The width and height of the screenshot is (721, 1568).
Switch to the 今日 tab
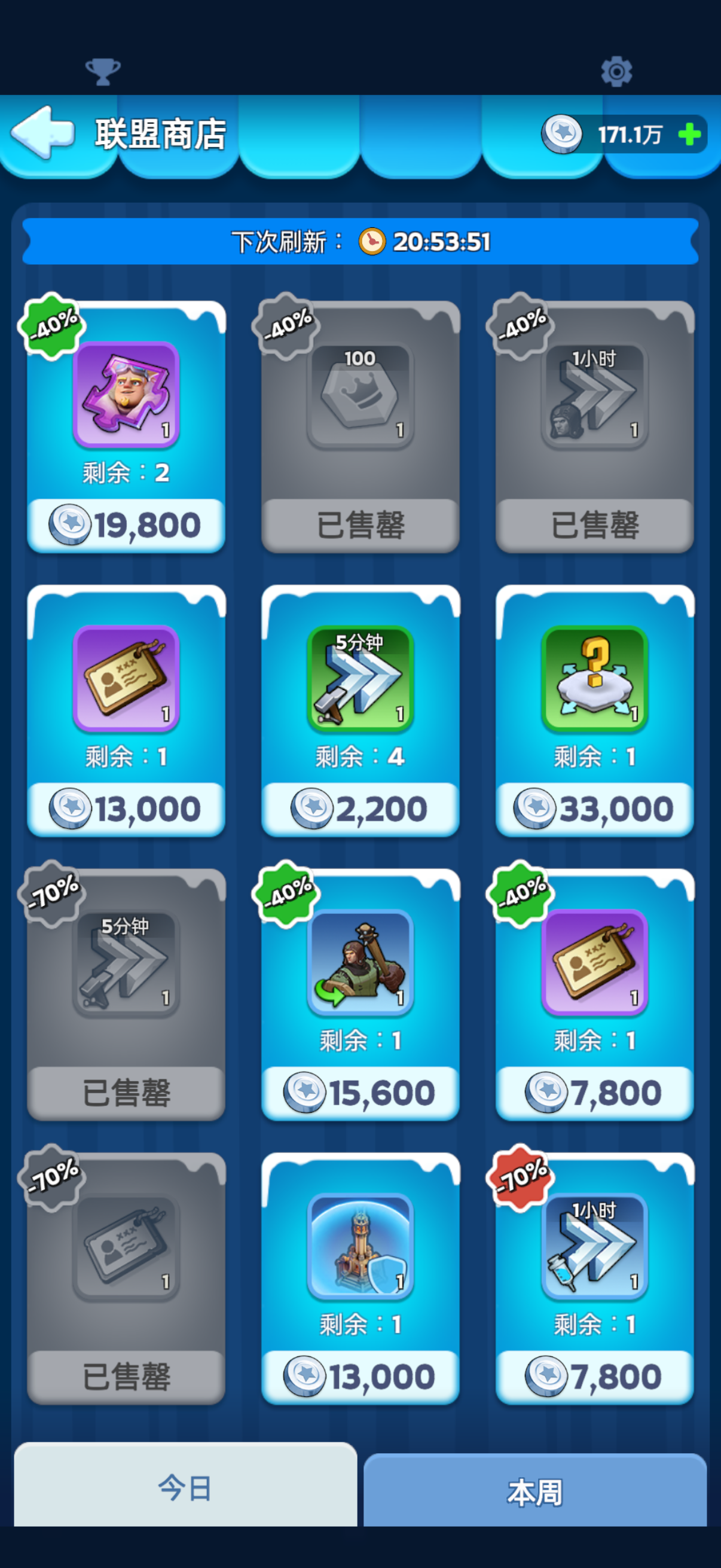click(x=185, y=1488)
